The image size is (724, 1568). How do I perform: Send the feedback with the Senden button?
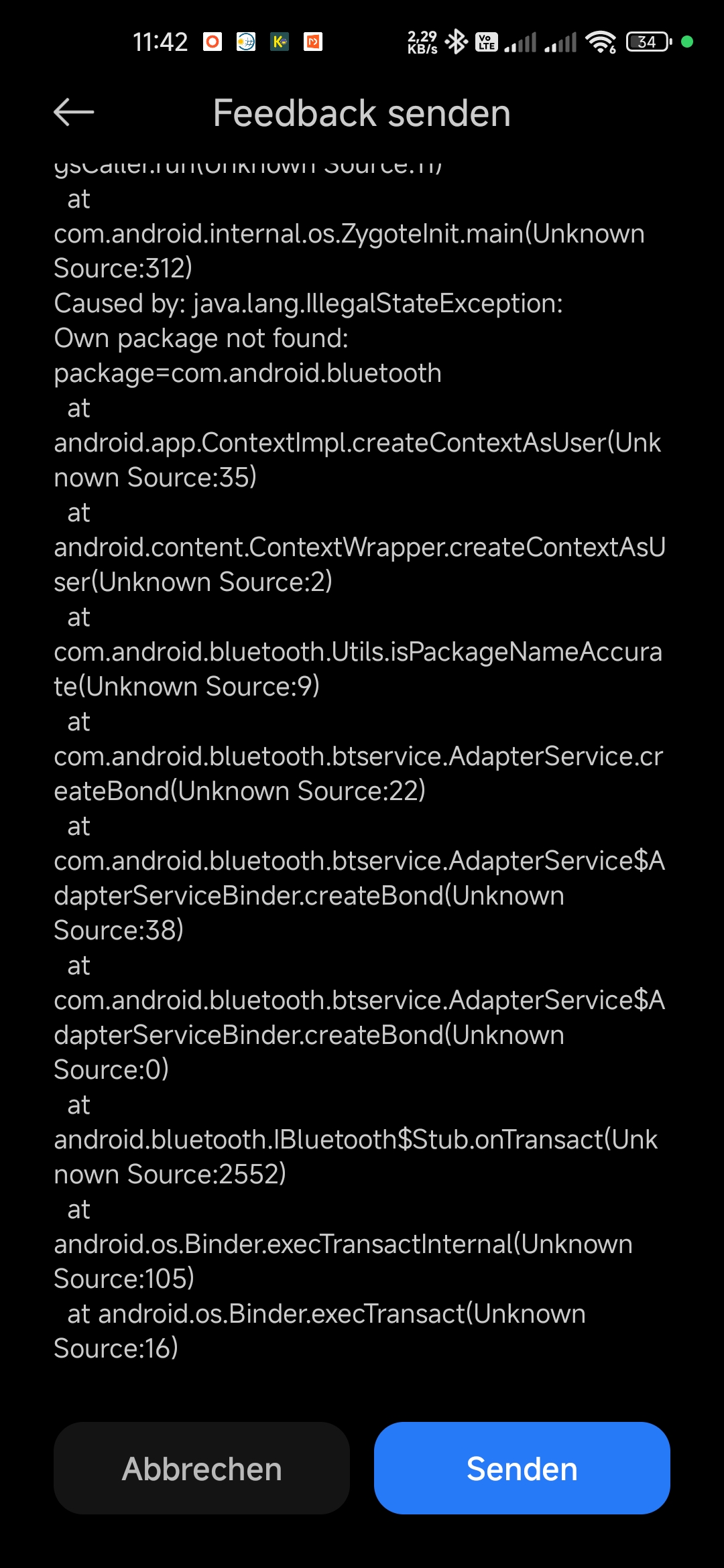(522, 1468)
